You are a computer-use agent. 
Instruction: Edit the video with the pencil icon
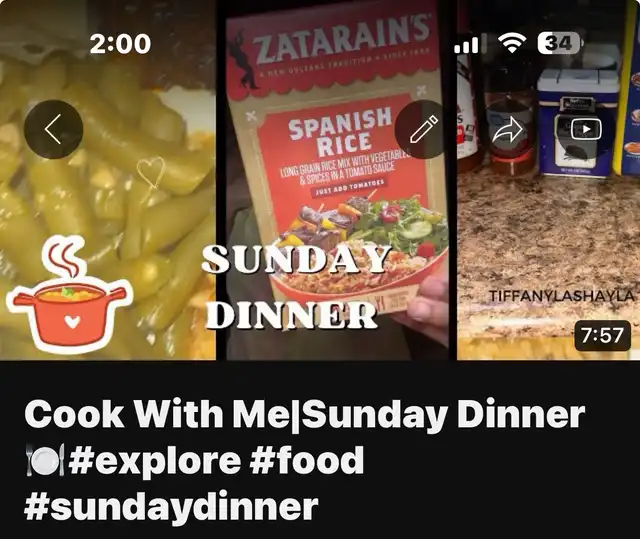[x=424, y=129]
